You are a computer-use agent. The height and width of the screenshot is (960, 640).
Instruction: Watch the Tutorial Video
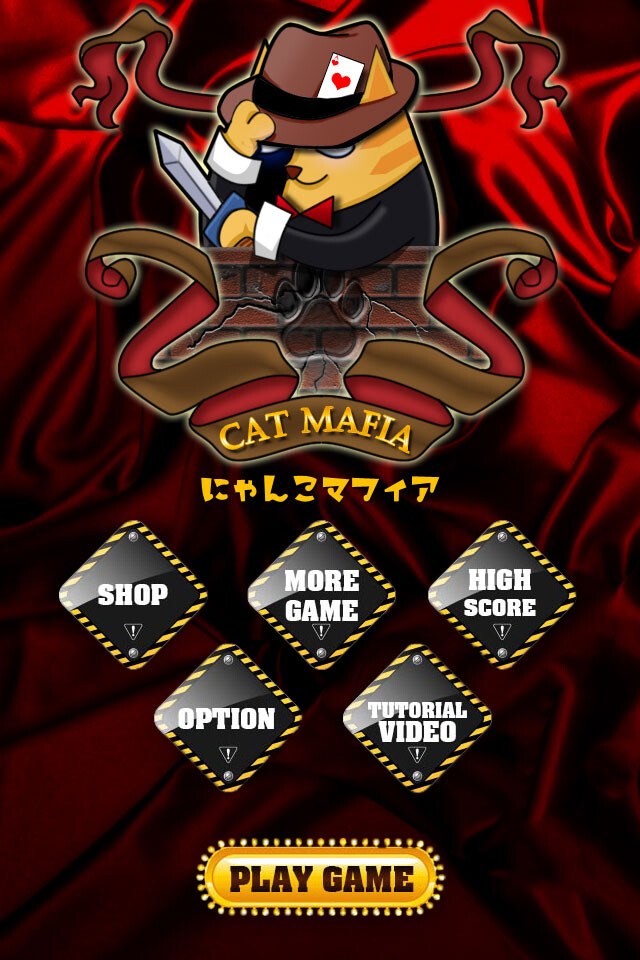click(x=417, y=719)
